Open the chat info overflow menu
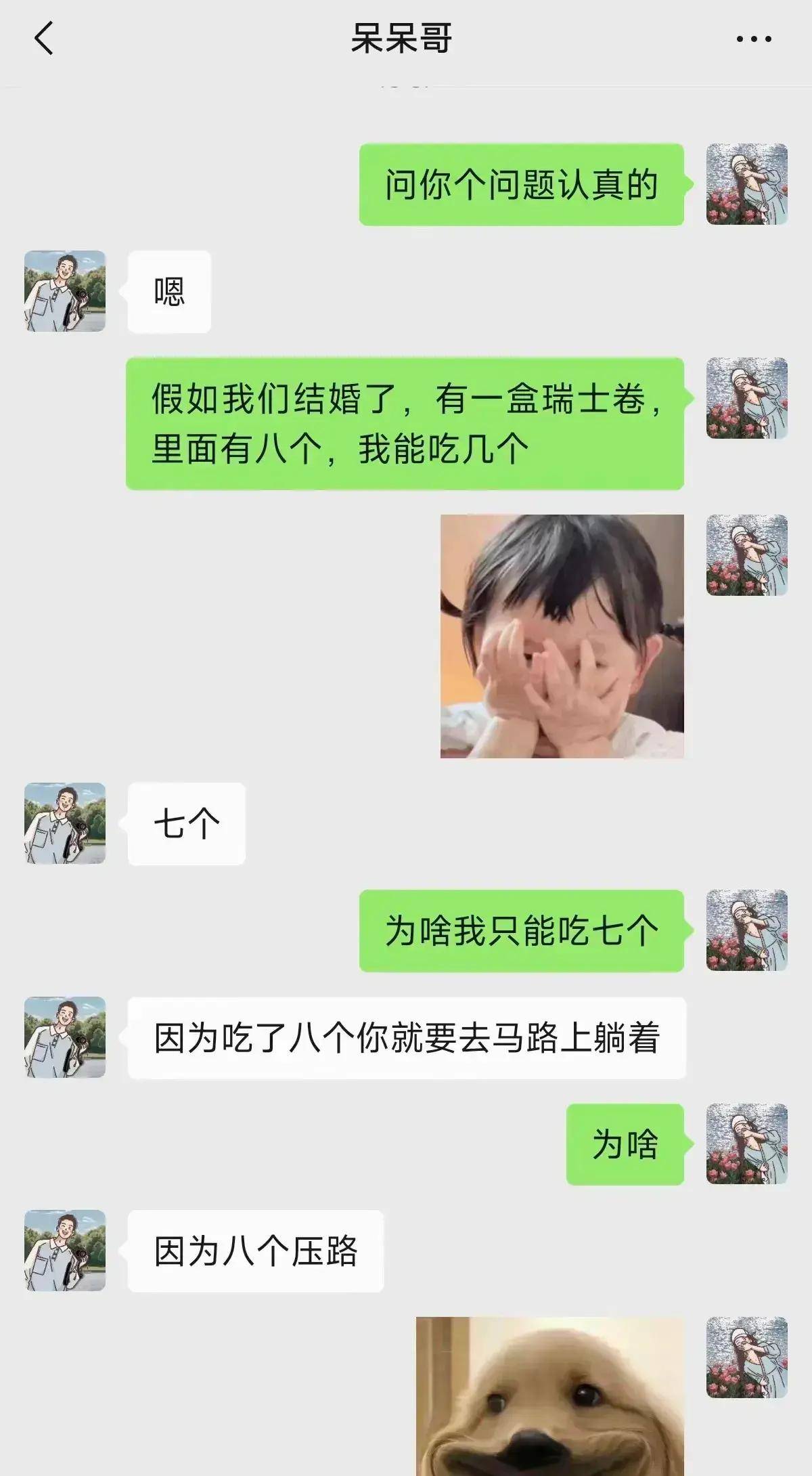Screen dimensions: 812x1476 (x=754, y=39)
